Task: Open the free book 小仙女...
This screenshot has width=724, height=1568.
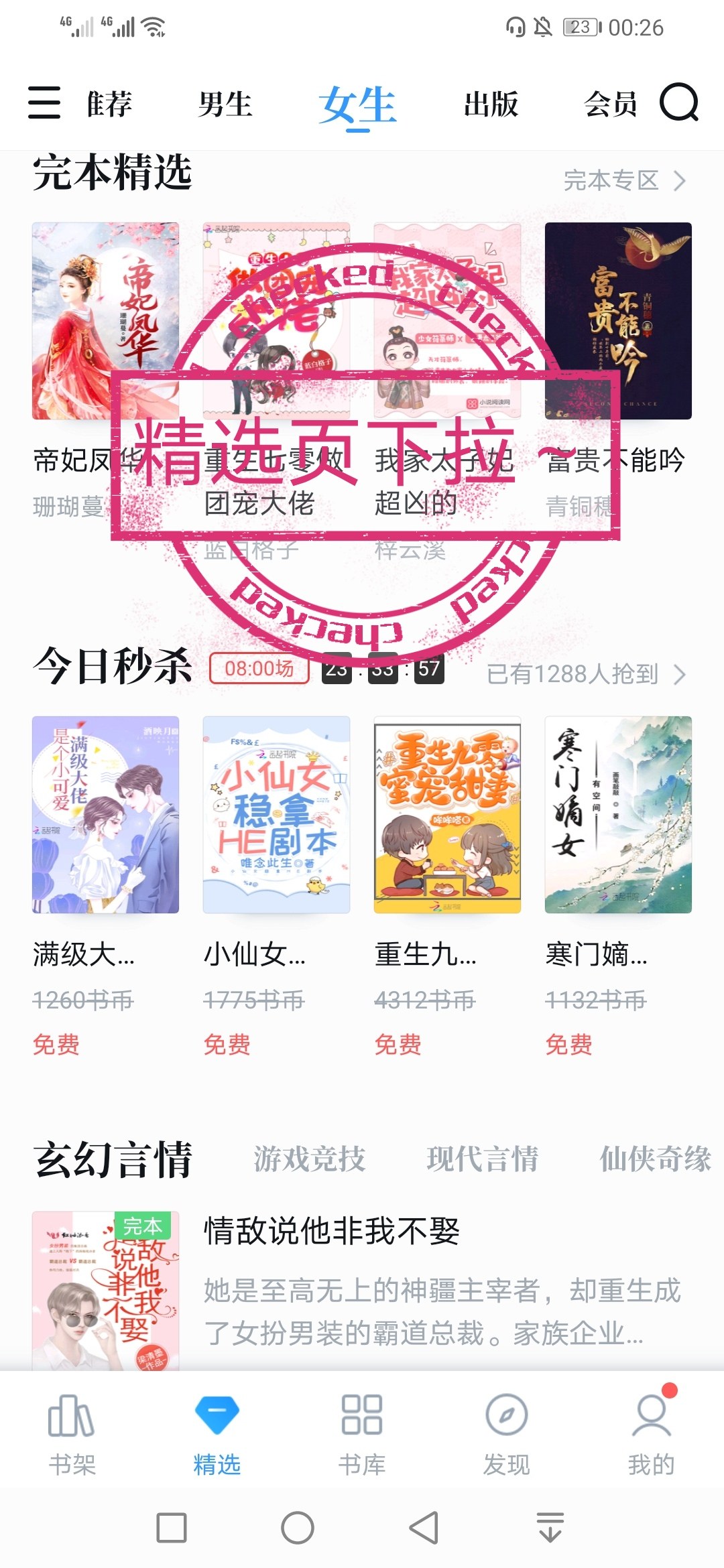Action: click(276, 815)
